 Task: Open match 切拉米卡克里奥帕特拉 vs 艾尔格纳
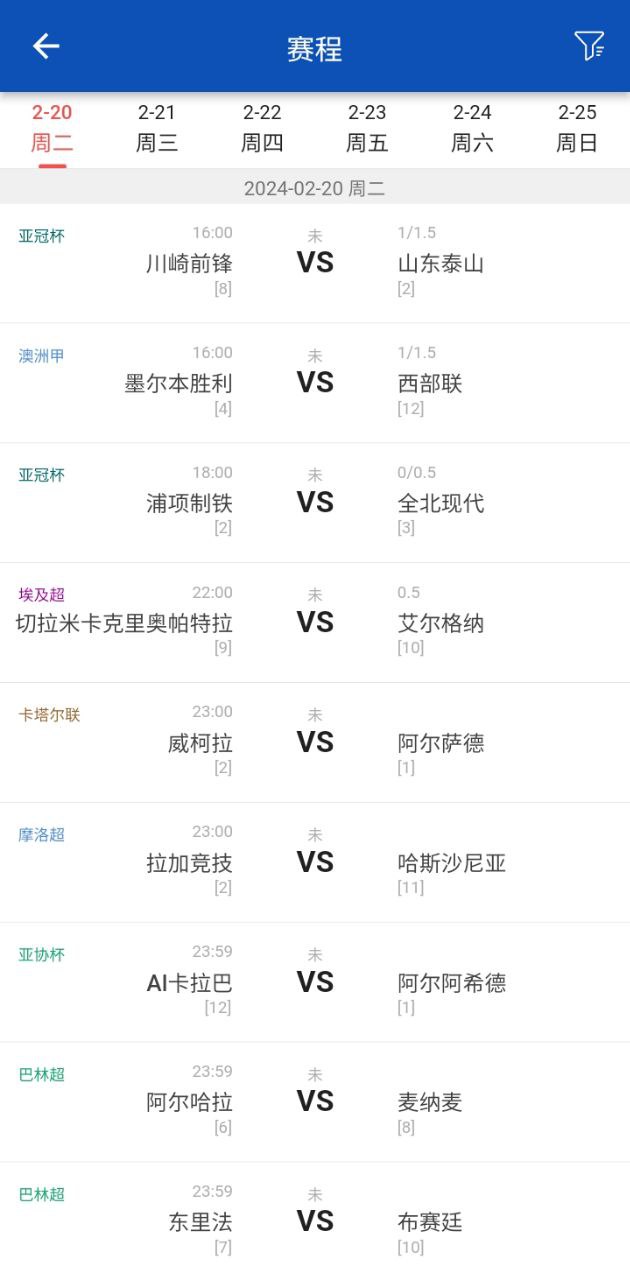click(315, 623)
